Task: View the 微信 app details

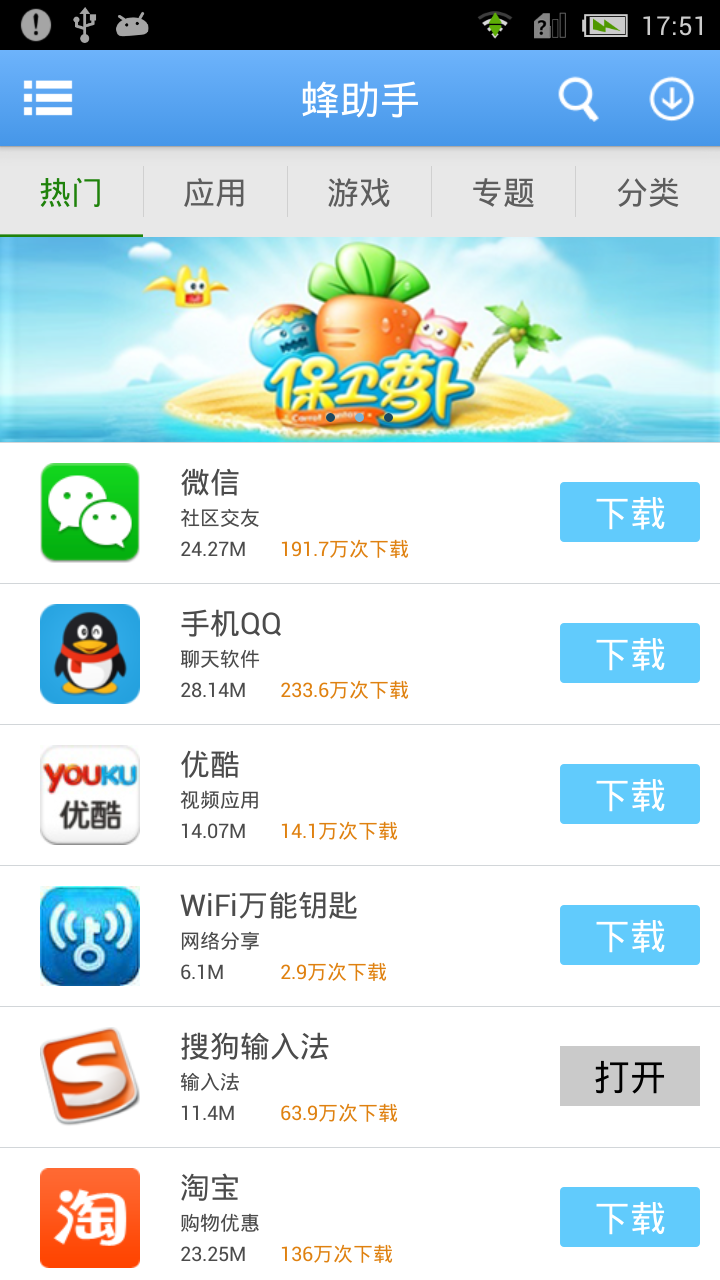Action: point(300,513)
